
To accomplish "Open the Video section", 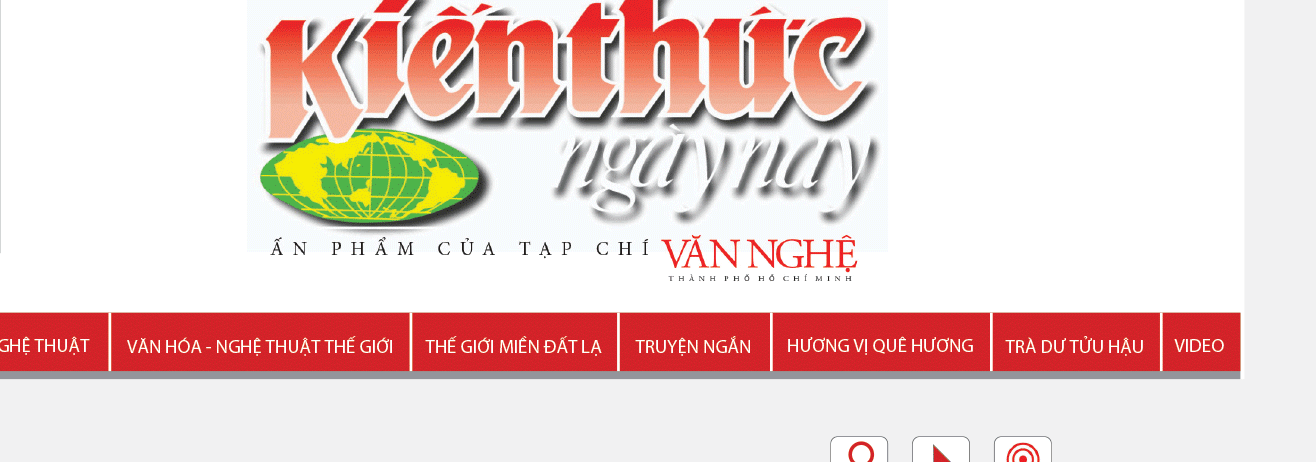I will [1199, 346].
